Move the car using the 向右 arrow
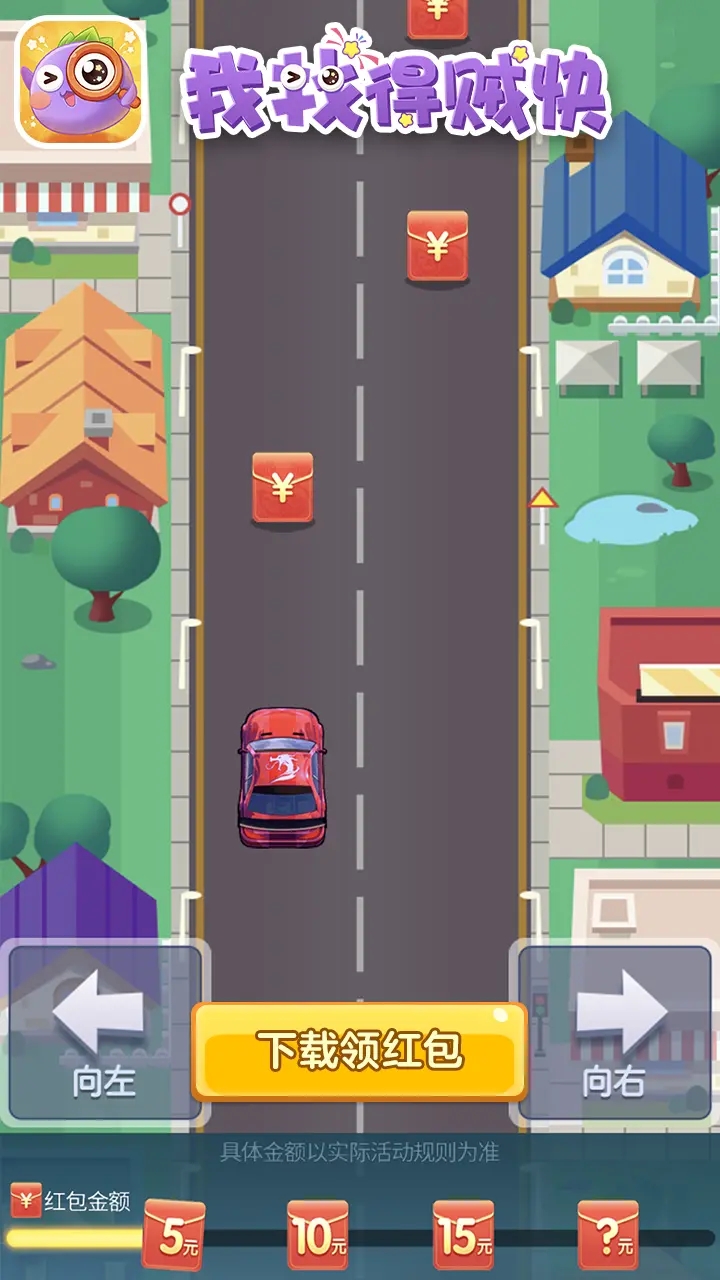 (614, 1032)
